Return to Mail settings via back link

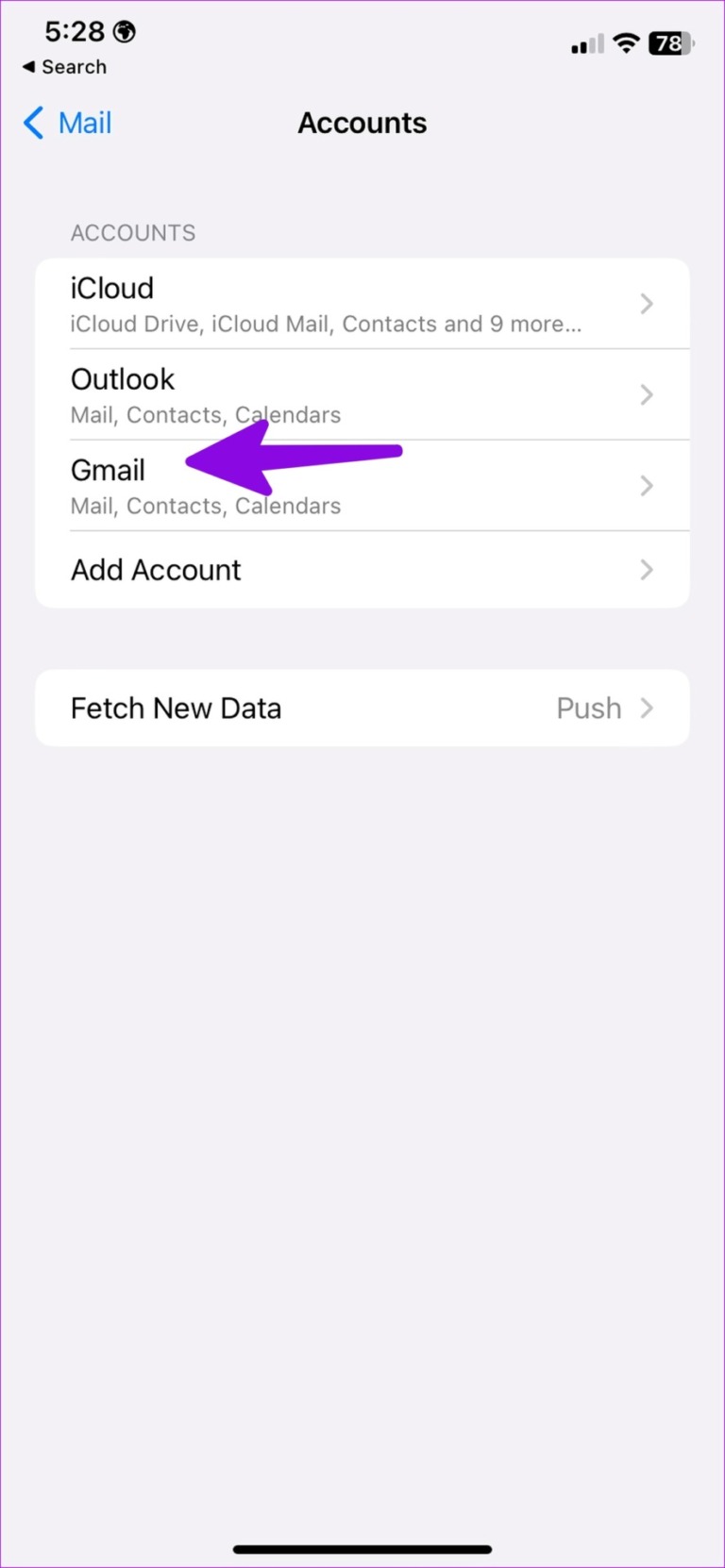point(83,123)
